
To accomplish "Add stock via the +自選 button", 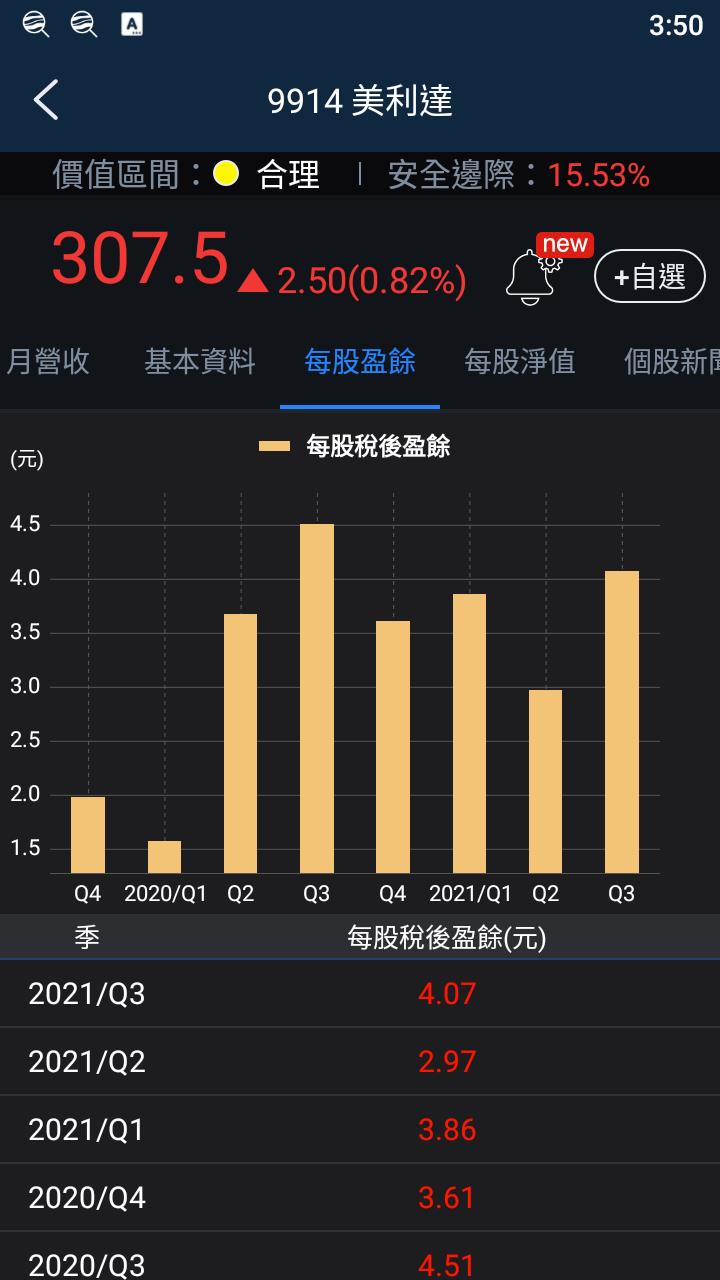I will point(650,276).
